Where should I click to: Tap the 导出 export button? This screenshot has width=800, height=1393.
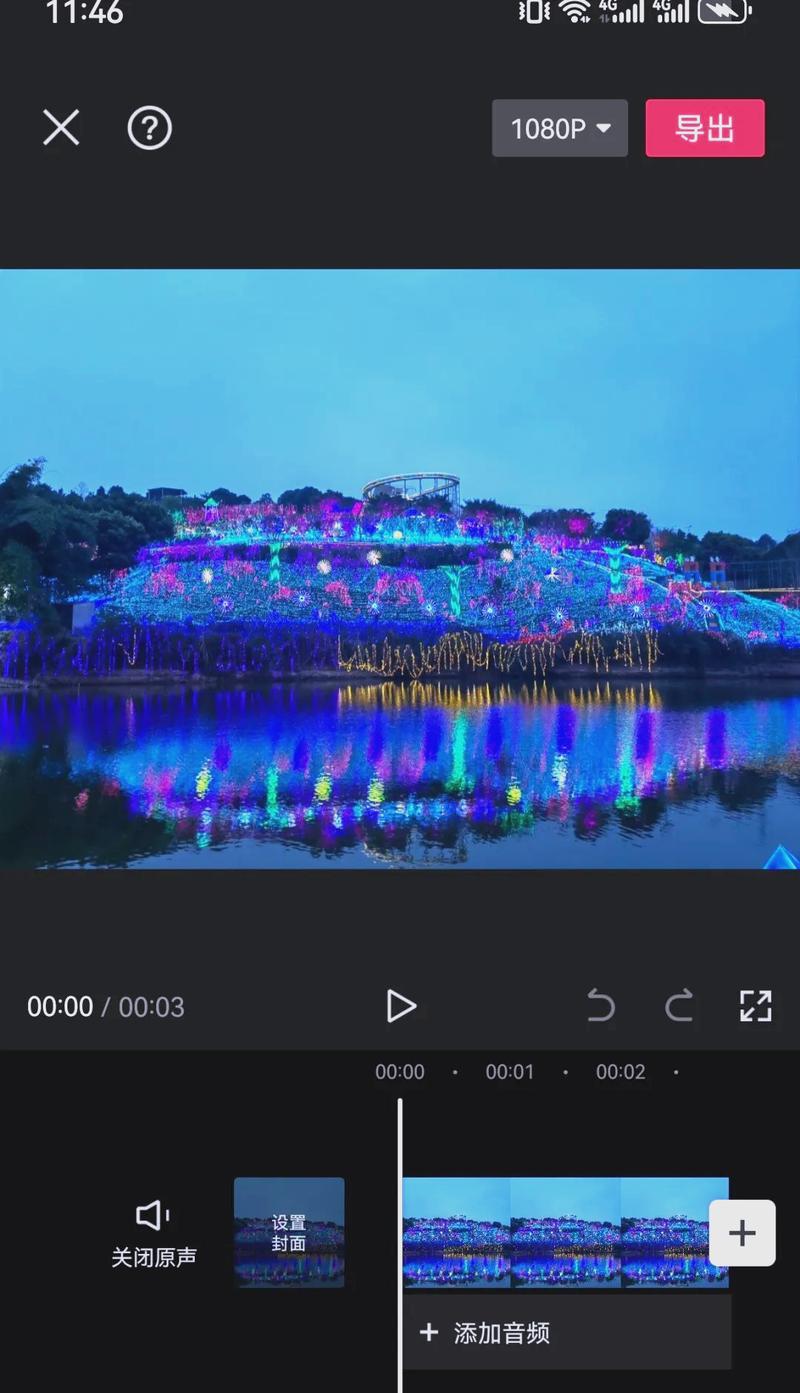pos(705,128)
